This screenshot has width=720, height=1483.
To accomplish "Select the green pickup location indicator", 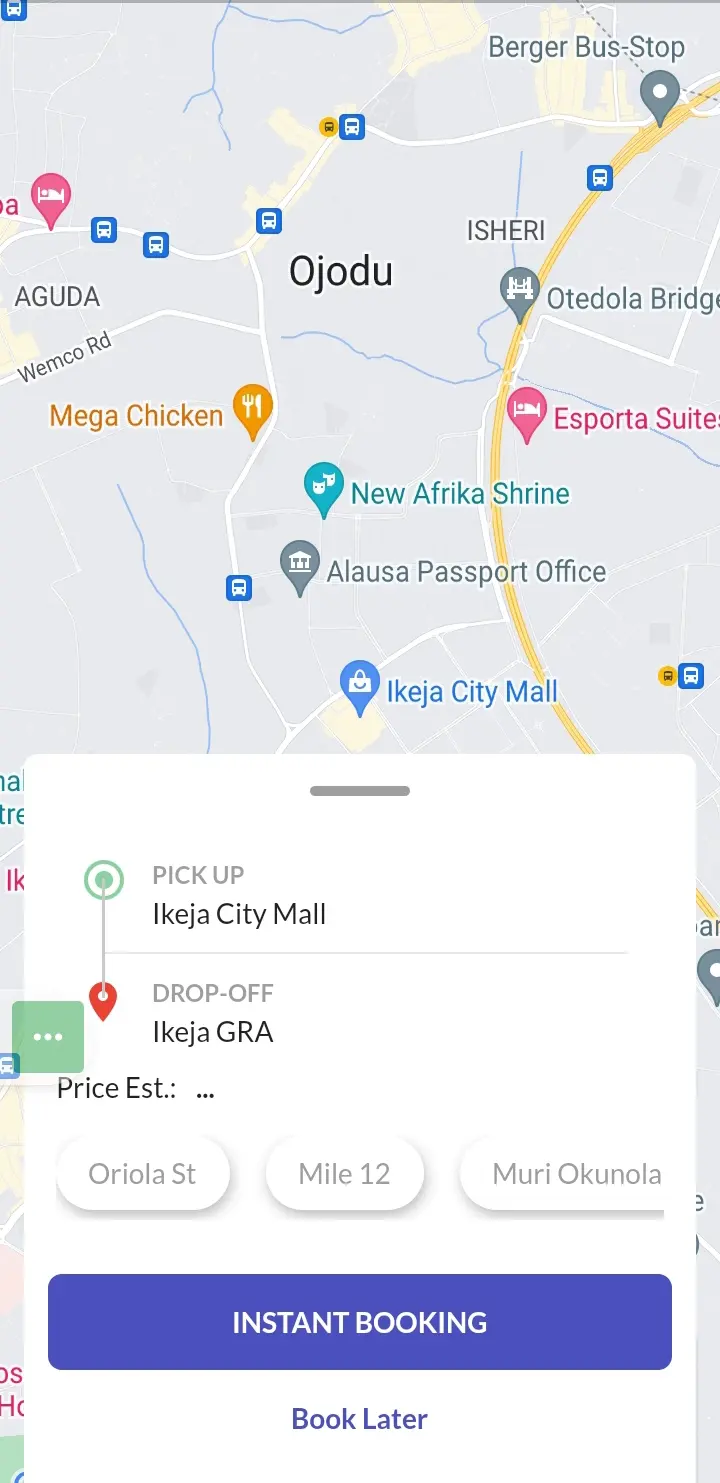I will point(103,879).
